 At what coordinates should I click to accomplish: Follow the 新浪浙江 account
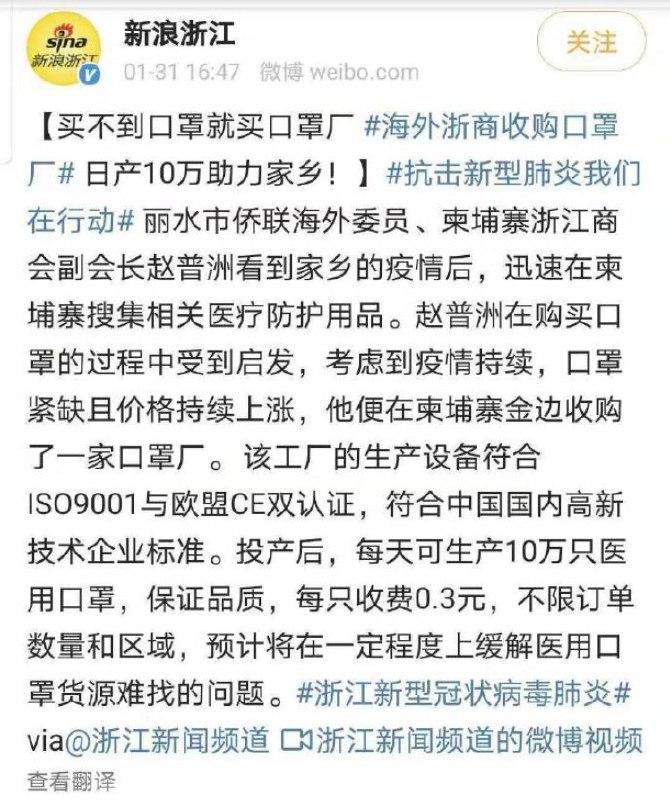(591, 42)
